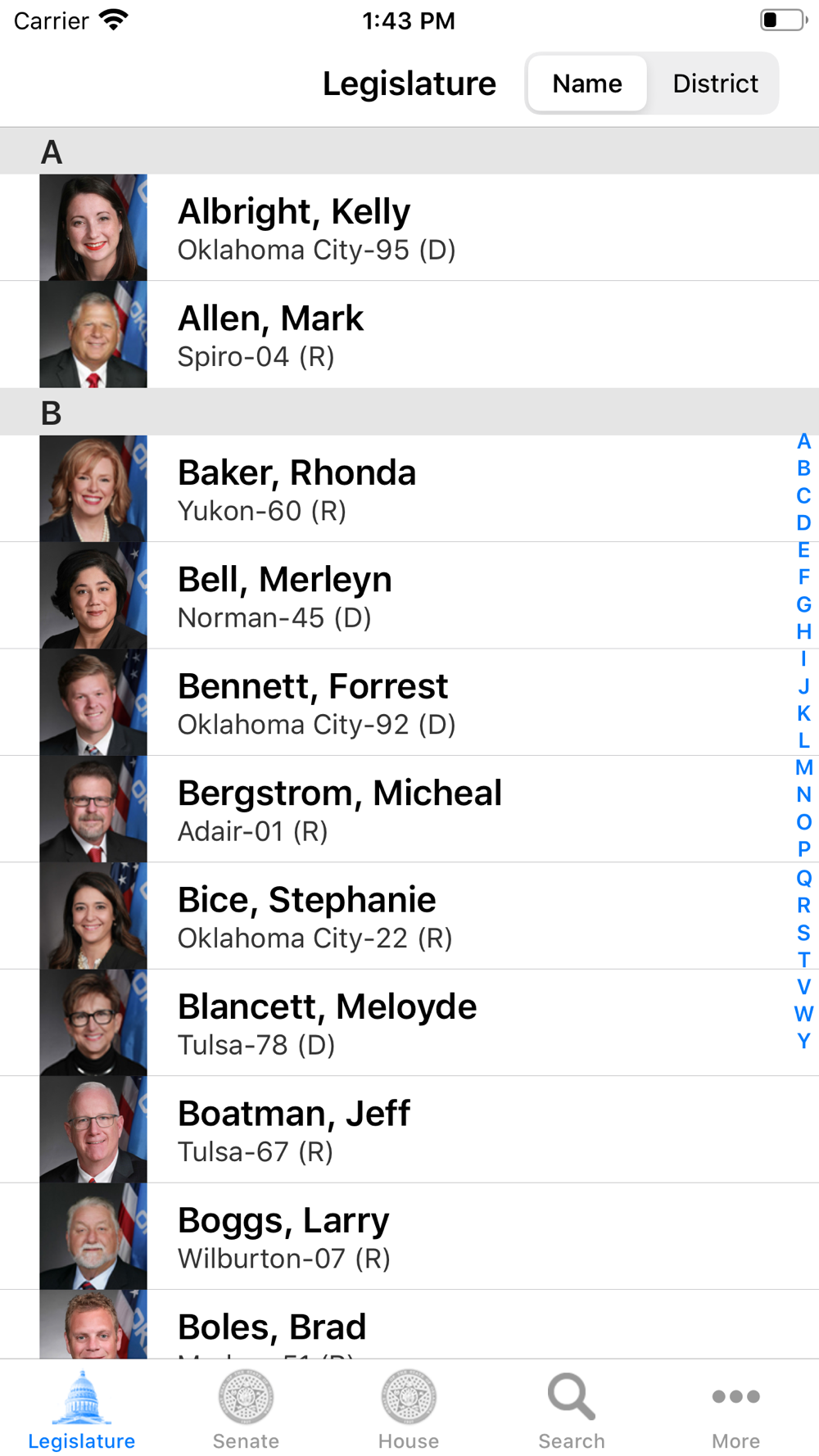Select Jeff Boatman from the list
The width and height of the screenshot is (819, 1456).
pyautogui.click(x=409, y=1130)
